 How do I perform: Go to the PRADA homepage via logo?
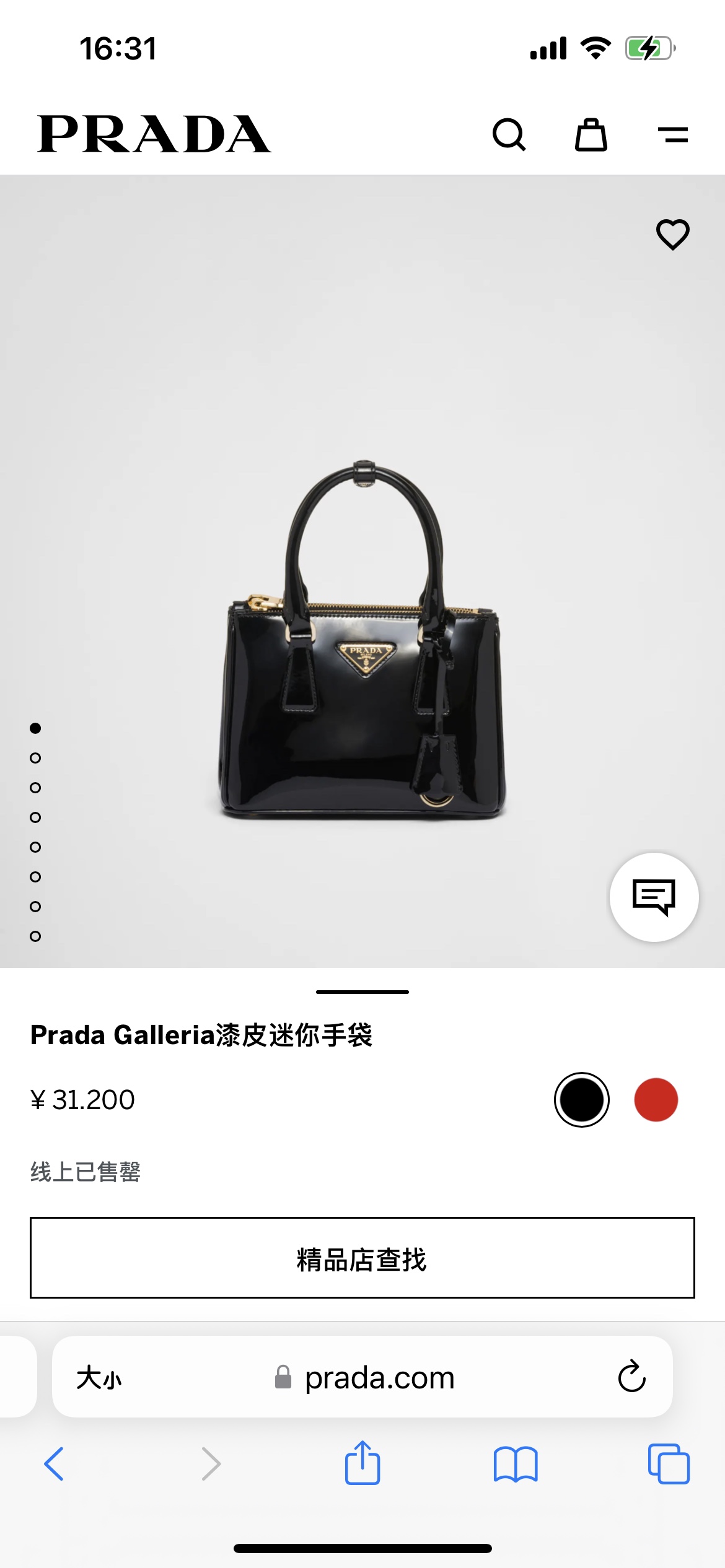click(x=154, y=134)
